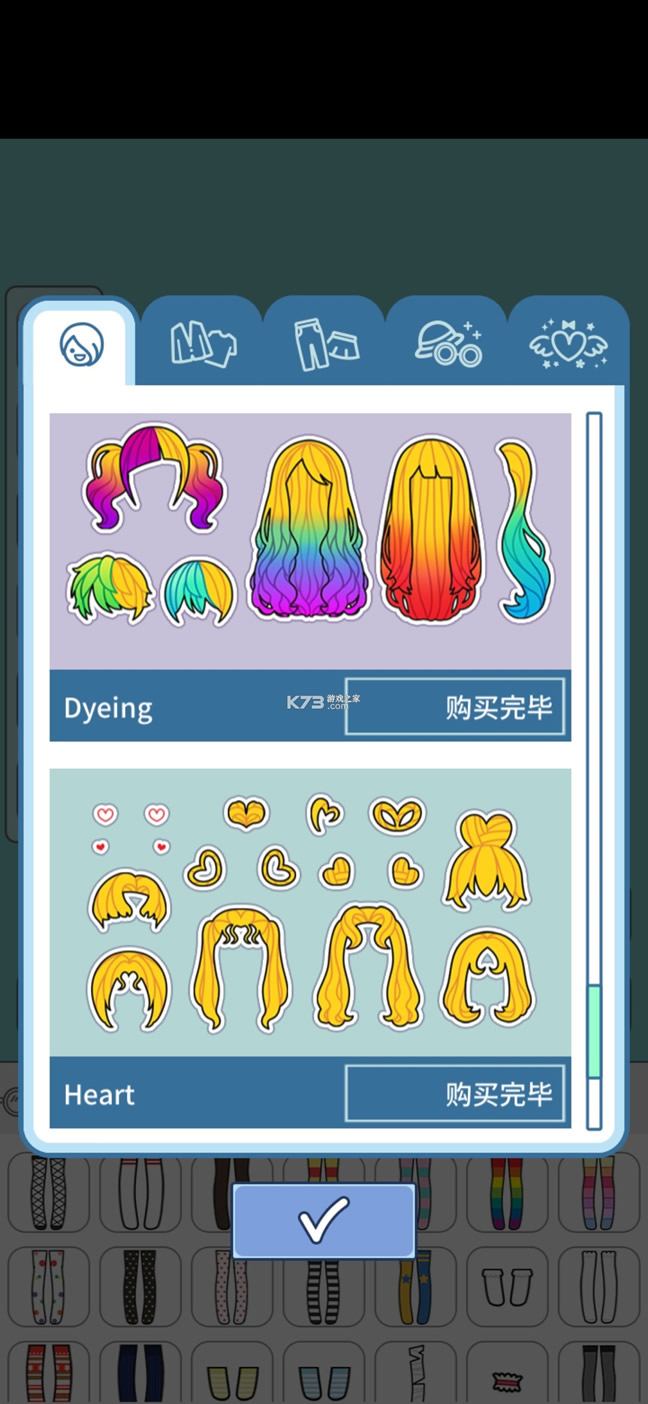
Task: Switch to the tops clothing tab
Action: coord(202,343)
